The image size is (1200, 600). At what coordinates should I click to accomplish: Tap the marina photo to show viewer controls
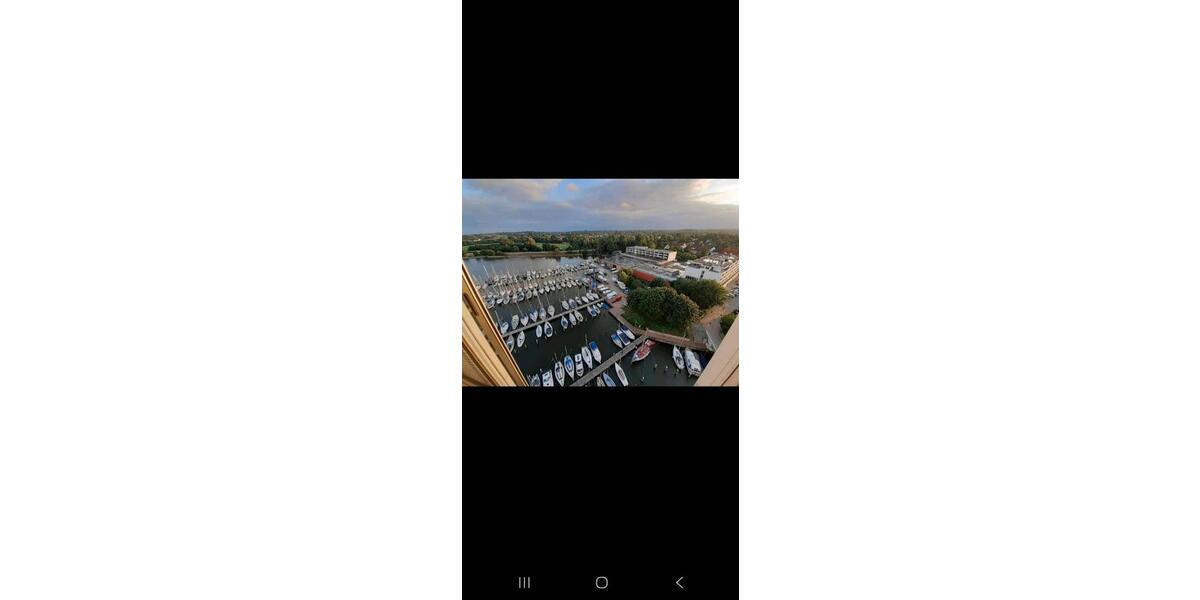[x=600, y=282]
